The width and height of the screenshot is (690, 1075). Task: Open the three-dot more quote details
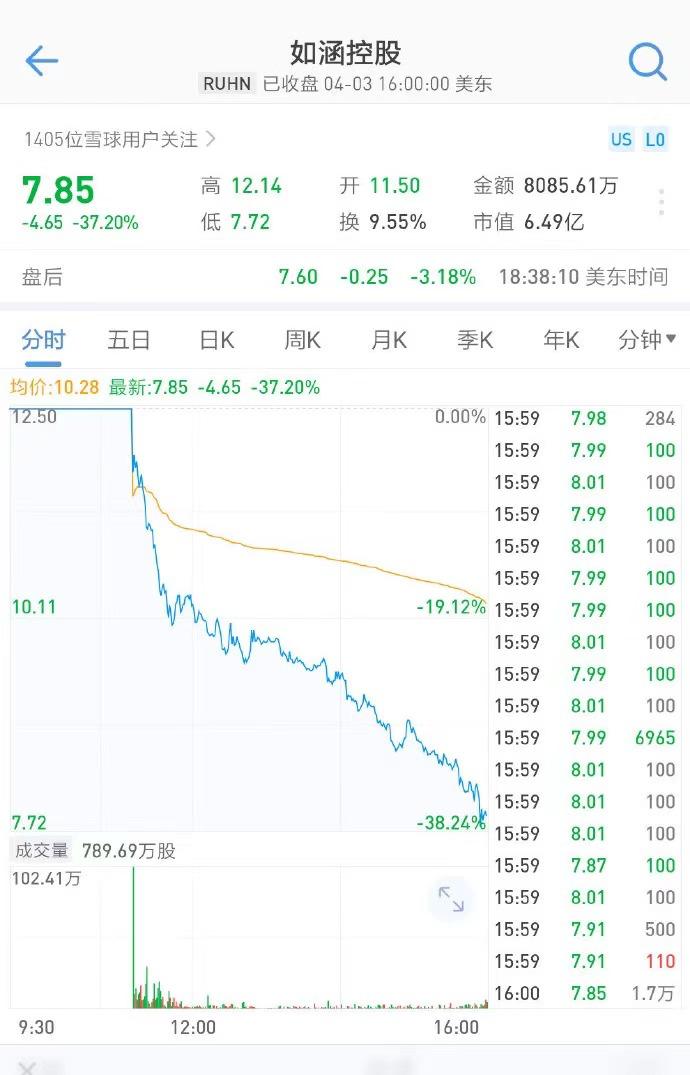click(x=661, y=202)
